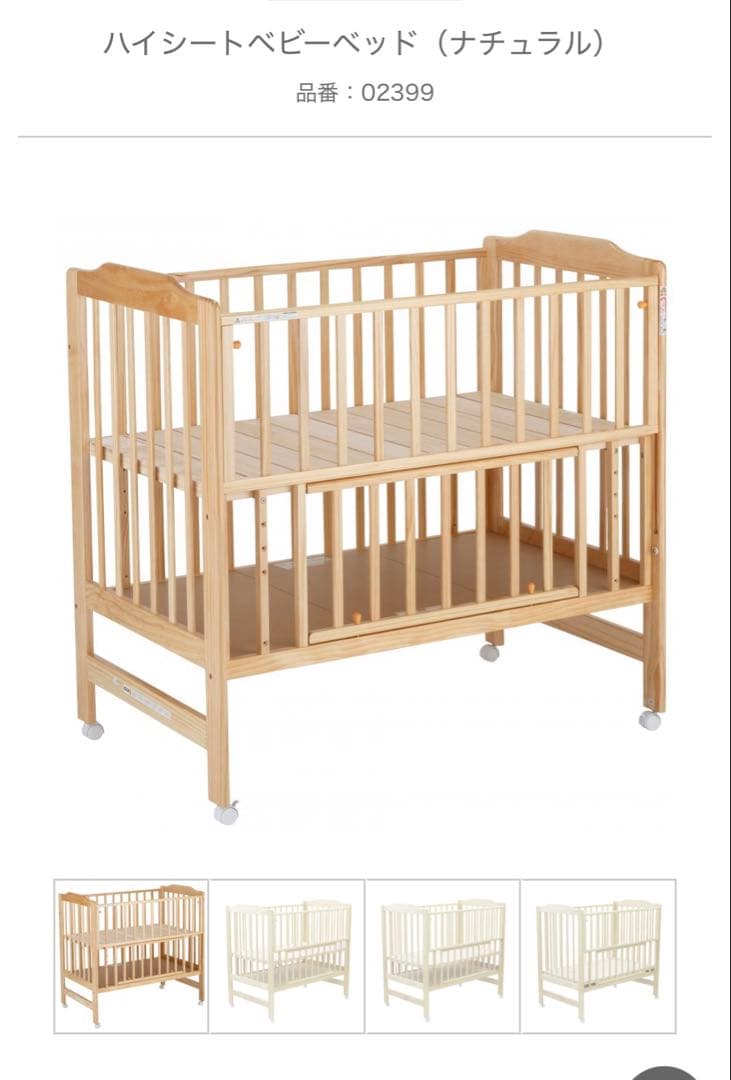Select the natural wood crib thumbnail

click(x=131, y=955)
